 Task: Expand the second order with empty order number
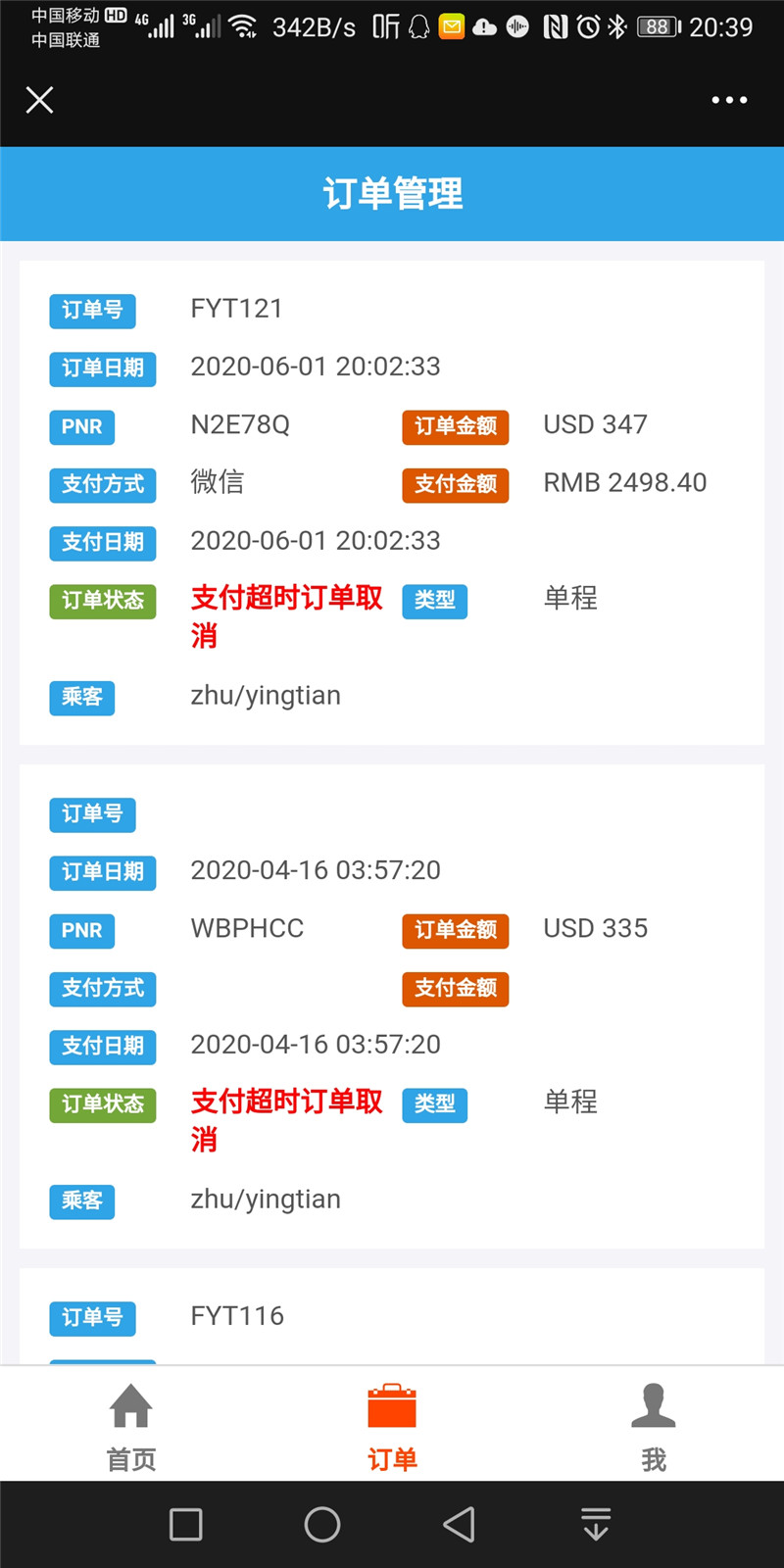pyautogui.click(x=92, y=814)
